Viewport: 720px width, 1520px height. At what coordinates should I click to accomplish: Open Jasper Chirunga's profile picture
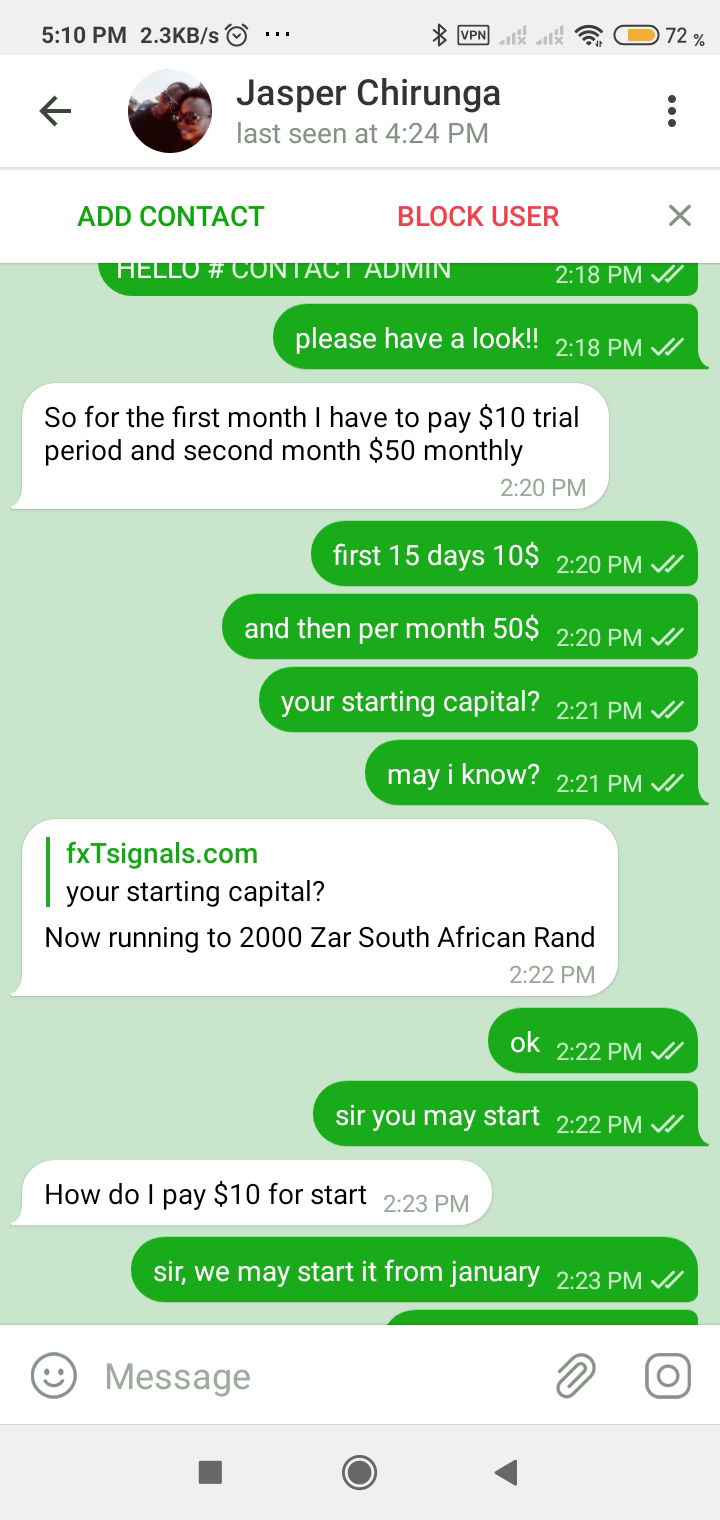click(170, 111)
